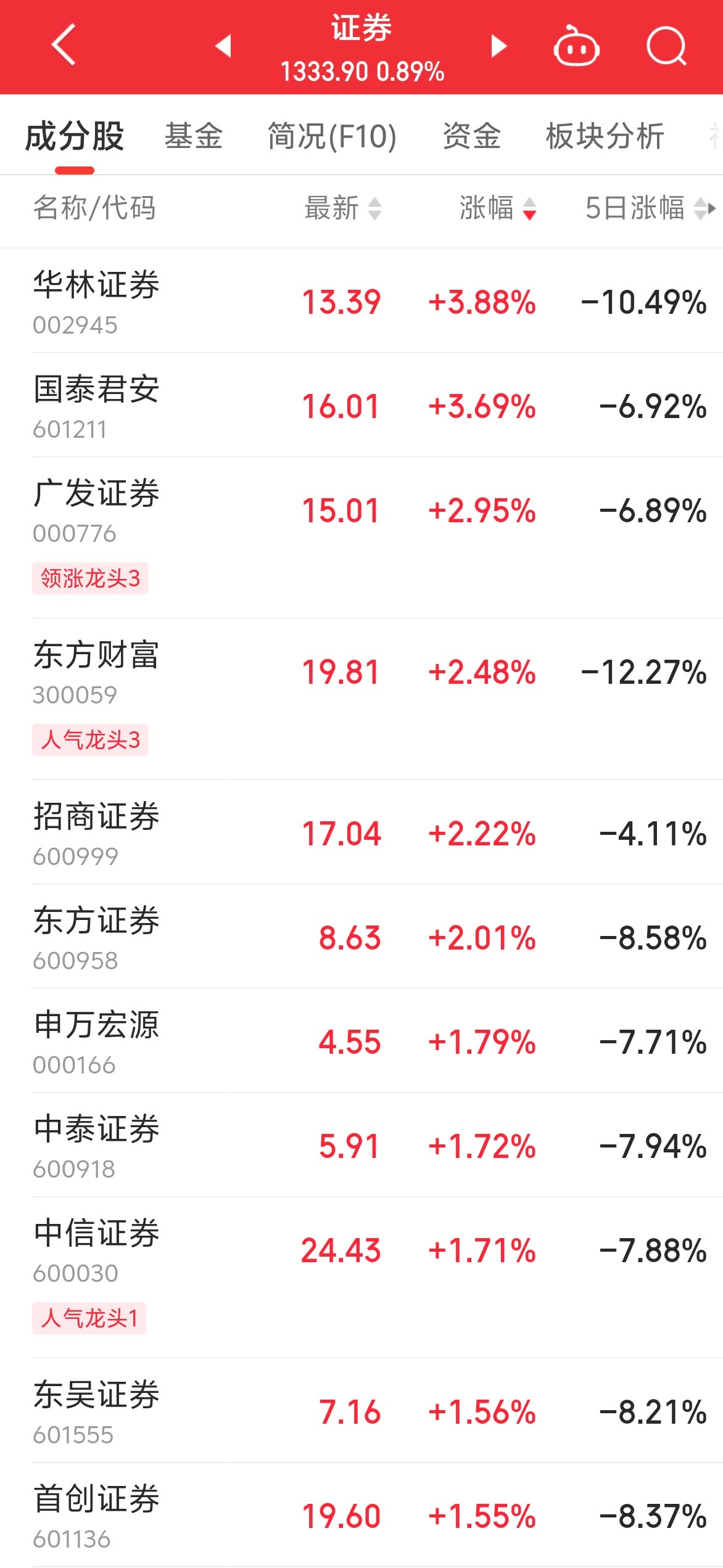The image size is (723, 1568).
Task: Open 中信证券 stock details
Action: click(97, 1250)
